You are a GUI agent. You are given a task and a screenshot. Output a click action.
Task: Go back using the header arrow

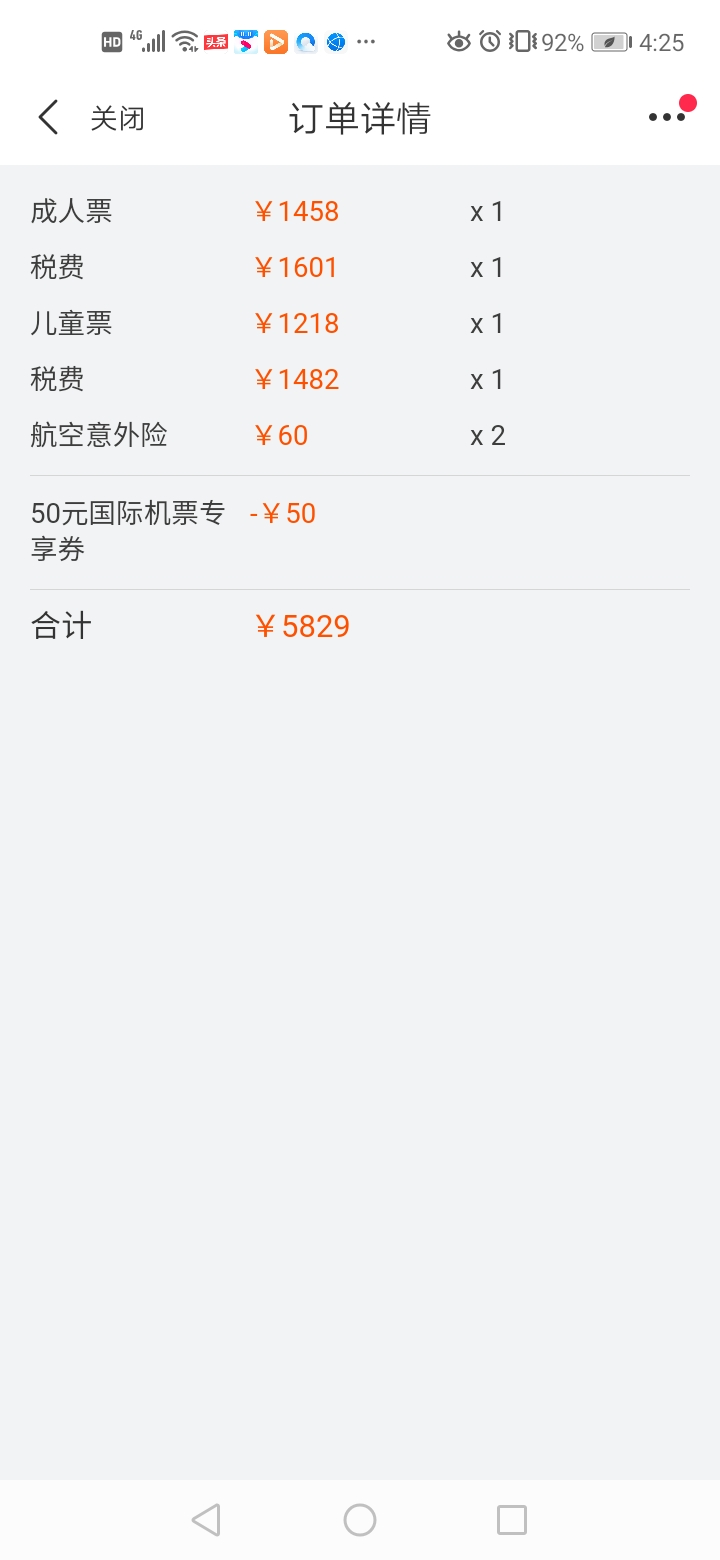click(48, 118)
